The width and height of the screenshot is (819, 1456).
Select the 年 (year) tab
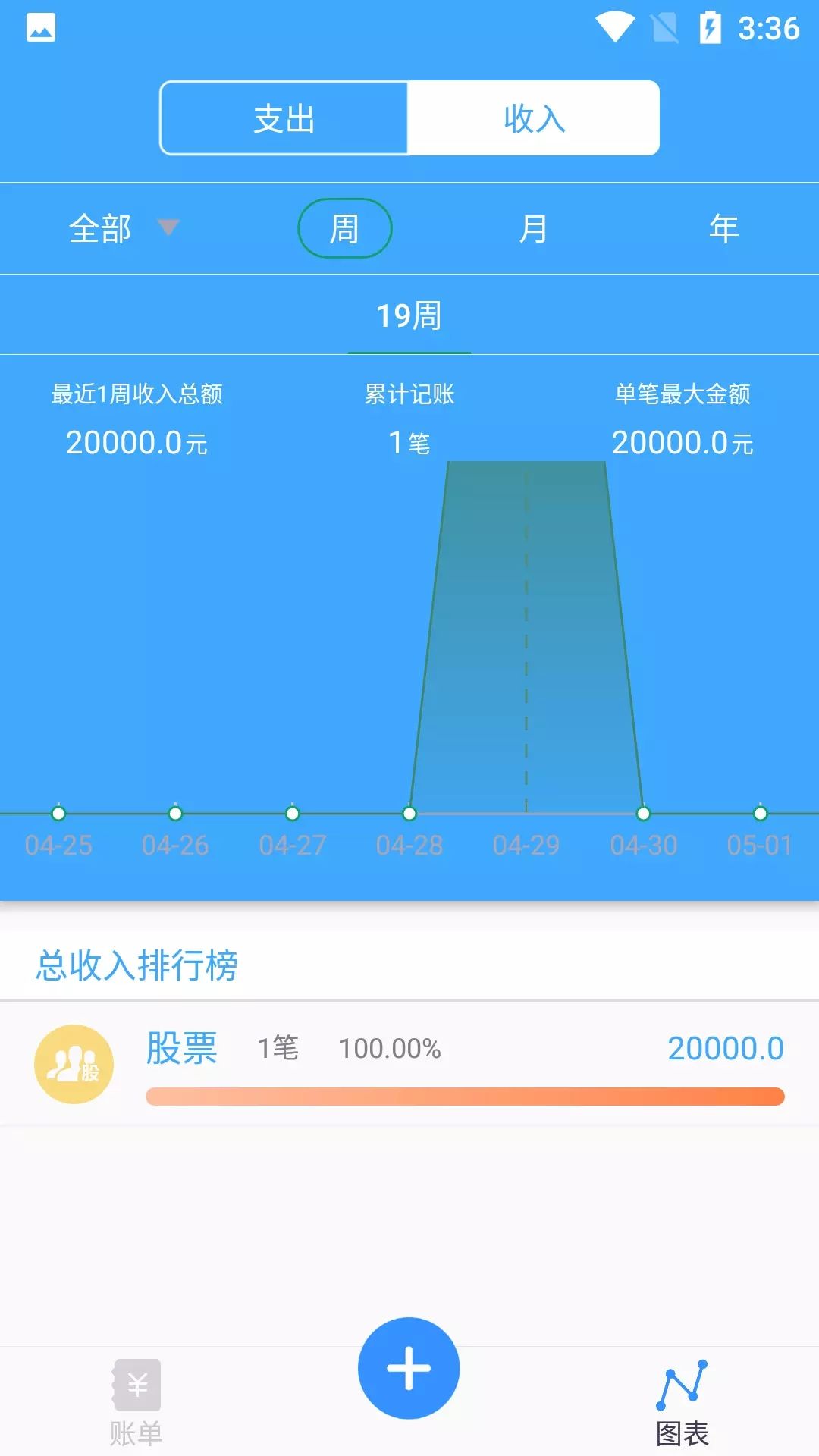pos(724,227)
